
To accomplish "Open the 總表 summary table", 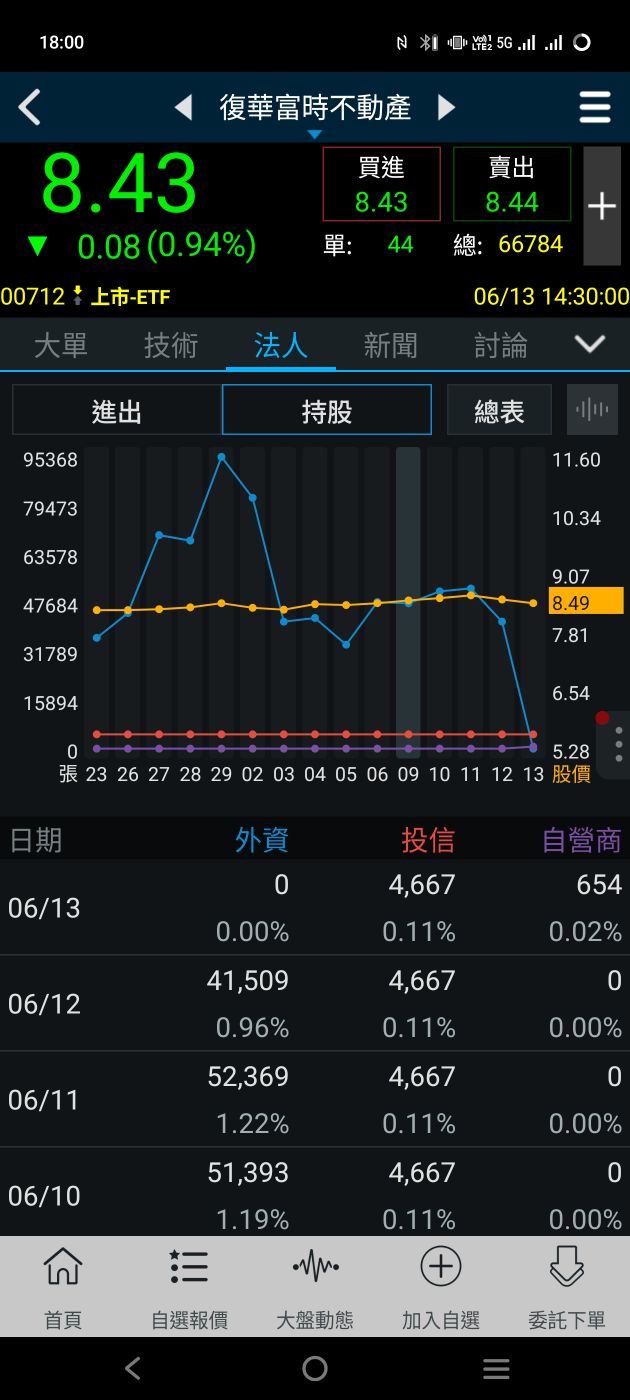I will [499, 410].
